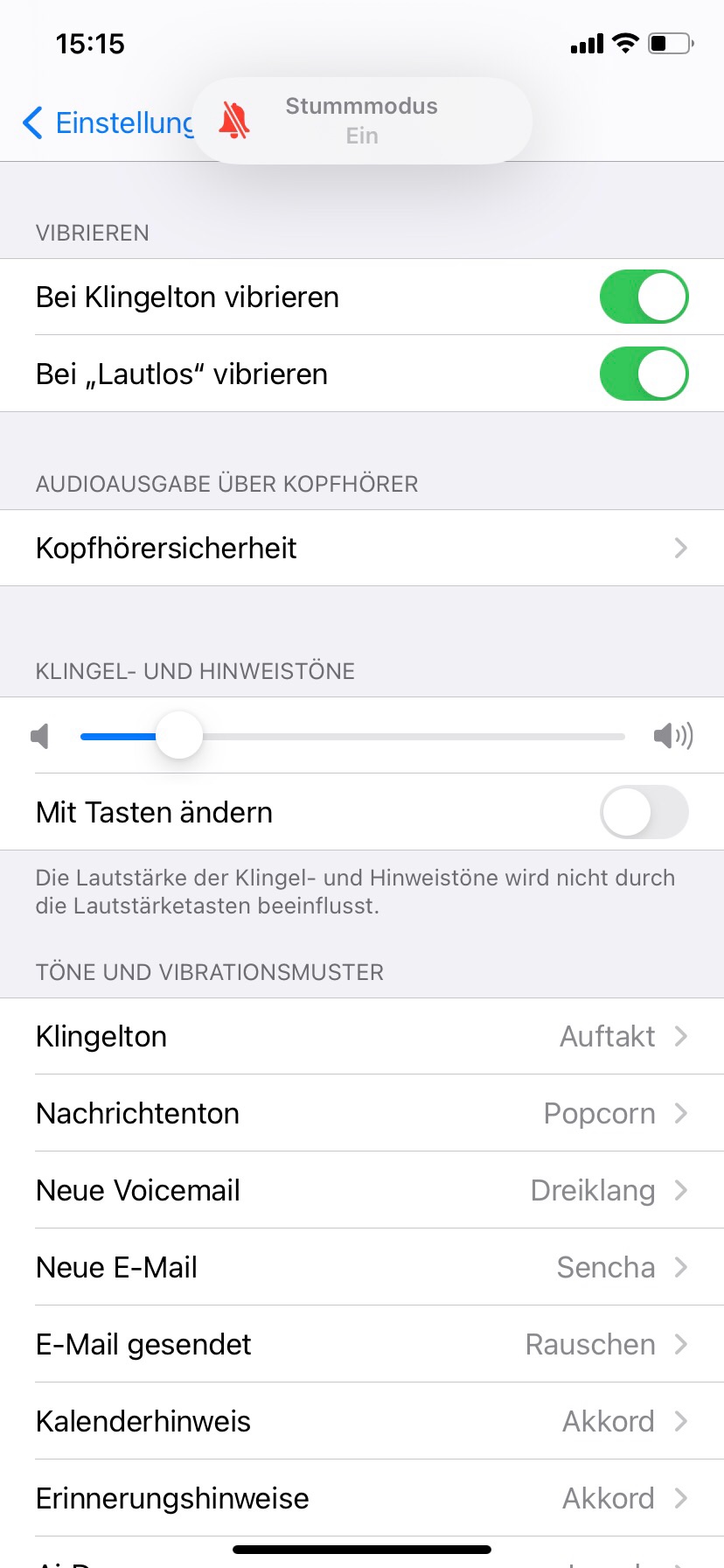Open Neue Voicemail sound options

362,1191
